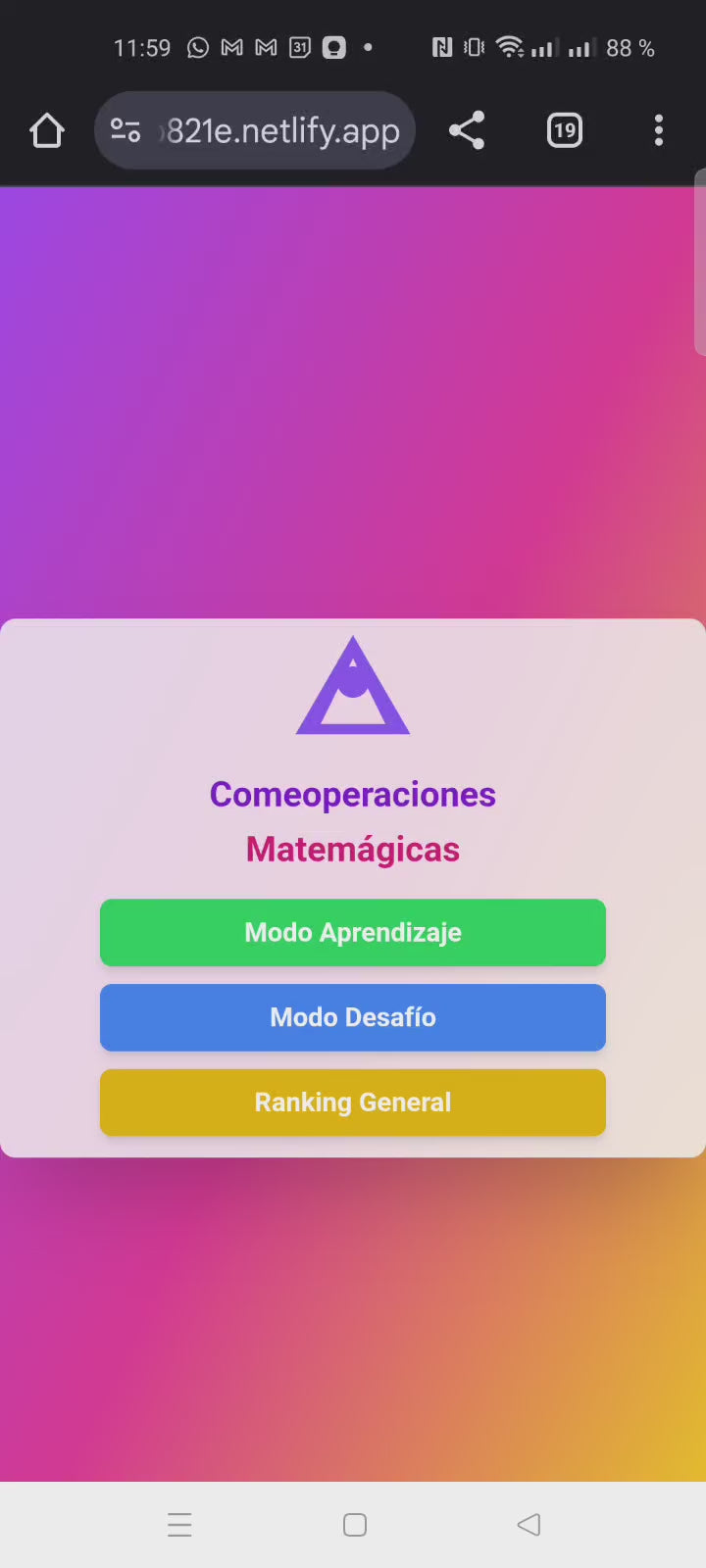Share this page

point(467,130)
